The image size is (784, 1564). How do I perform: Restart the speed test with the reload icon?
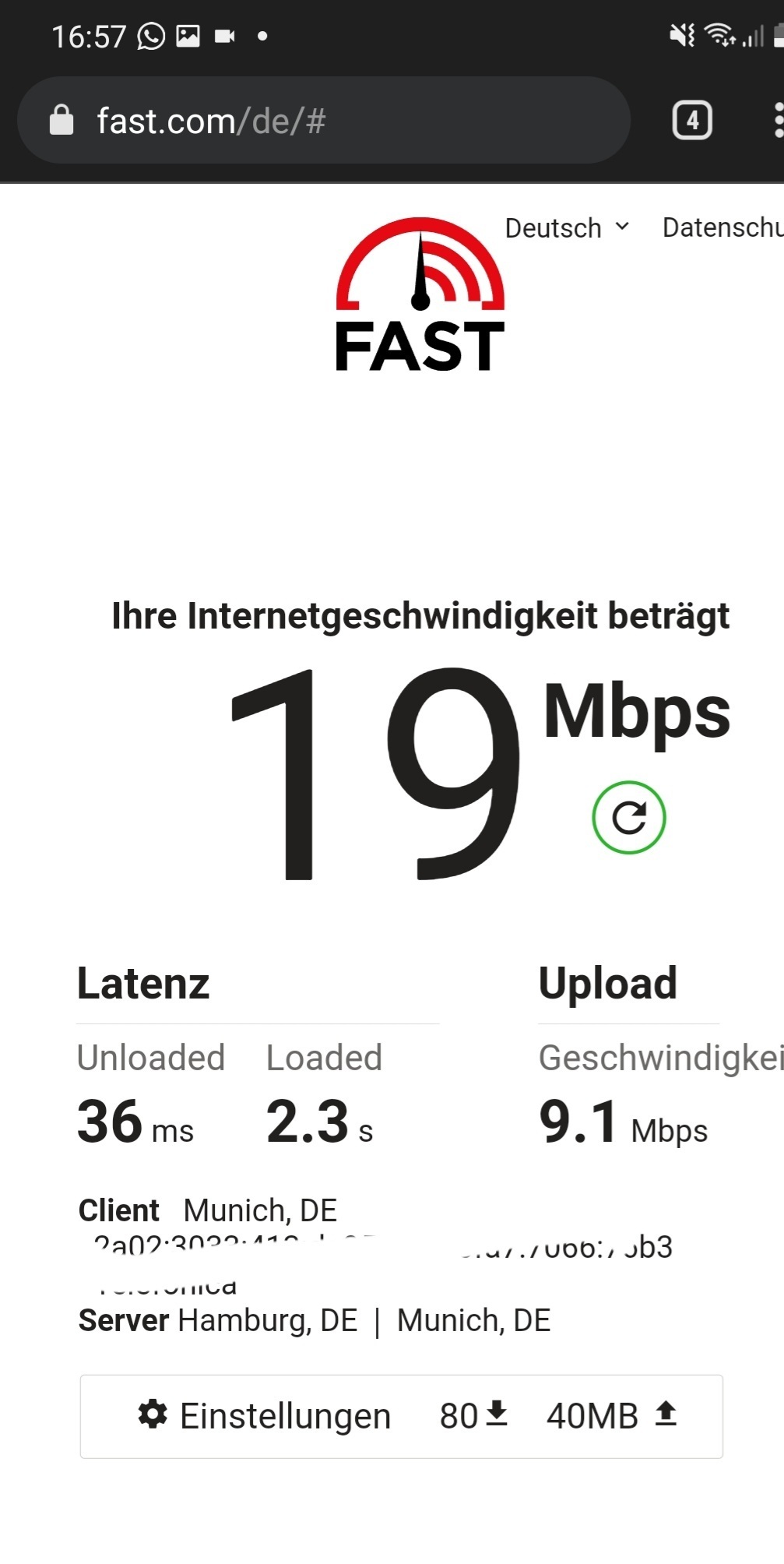(629, 818)
